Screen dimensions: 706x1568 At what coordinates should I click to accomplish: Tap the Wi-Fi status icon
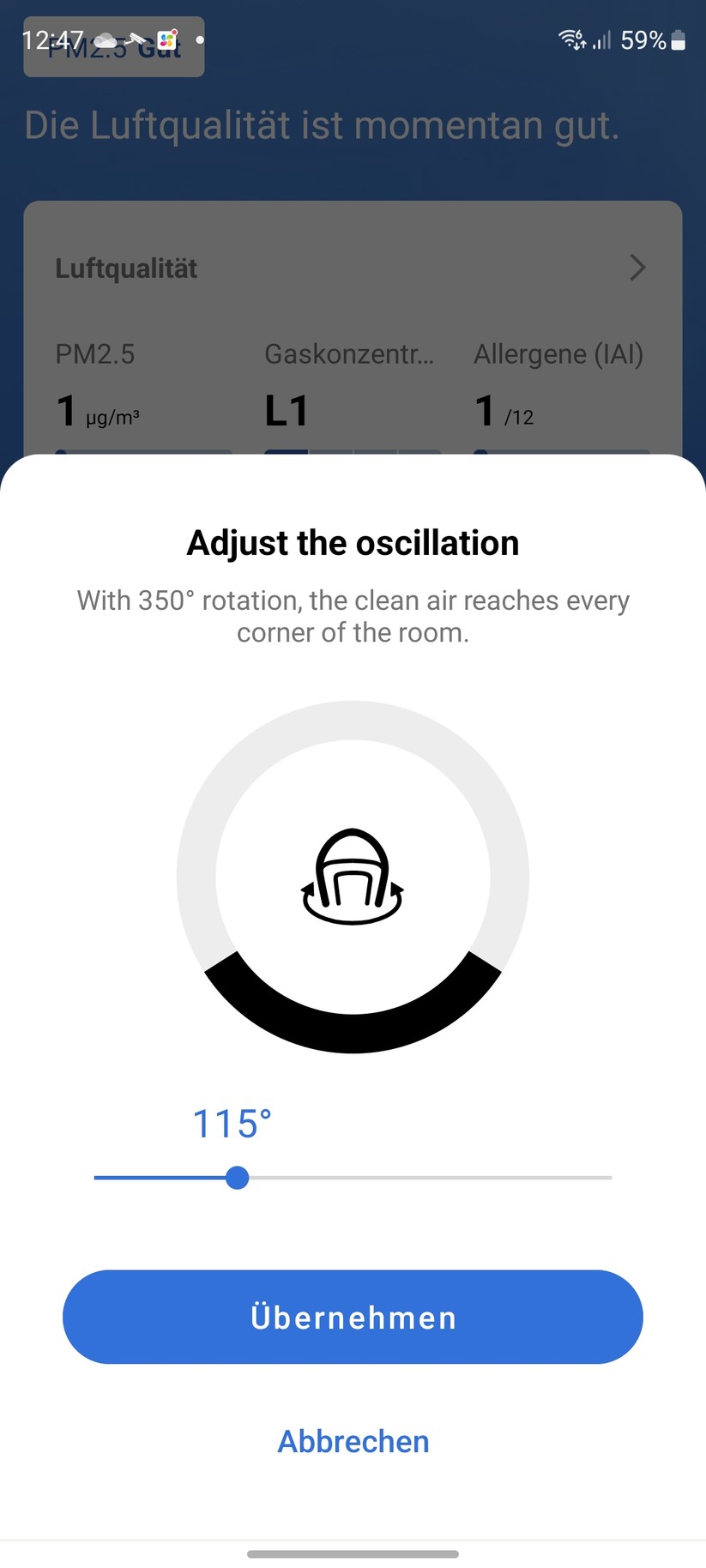pyautogui.click(x=570, y=40)
